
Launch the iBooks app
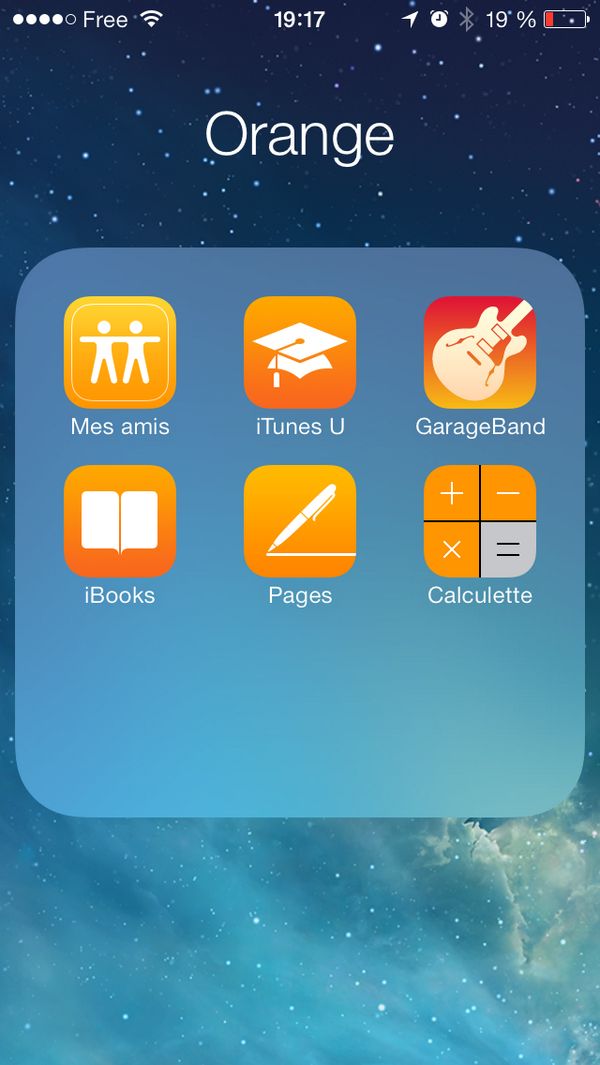(120, 521)
